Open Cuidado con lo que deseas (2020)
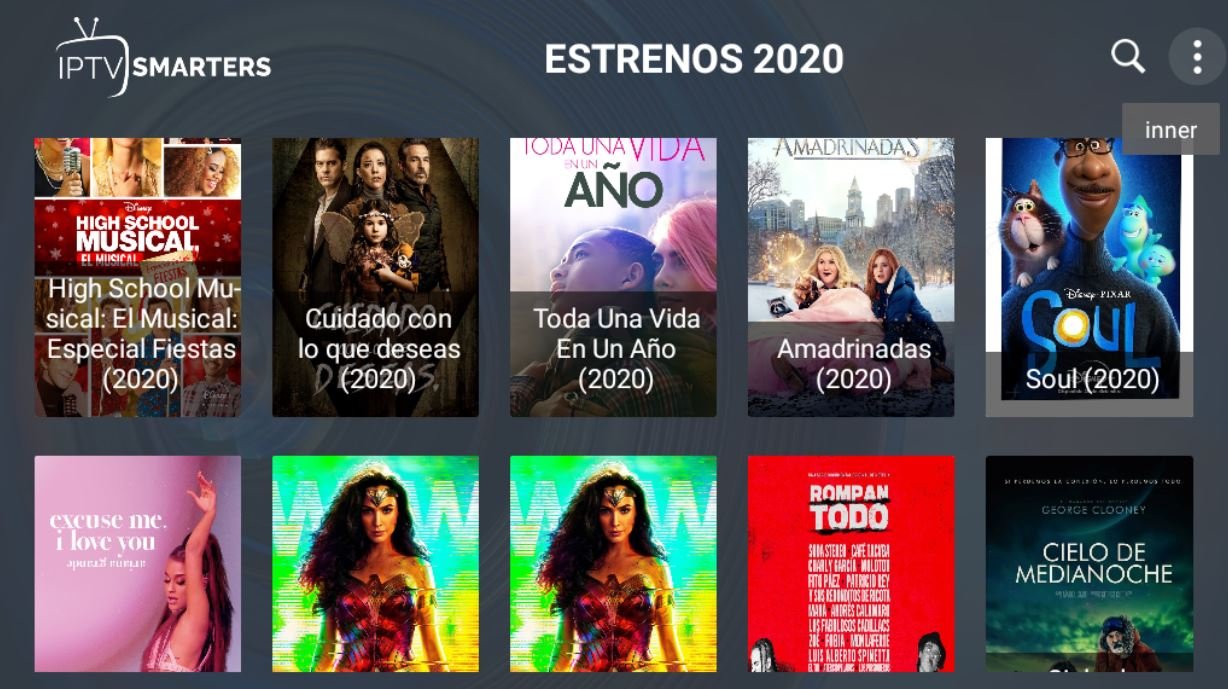This screenshot has width=1228, height=689. pos(375,277)
